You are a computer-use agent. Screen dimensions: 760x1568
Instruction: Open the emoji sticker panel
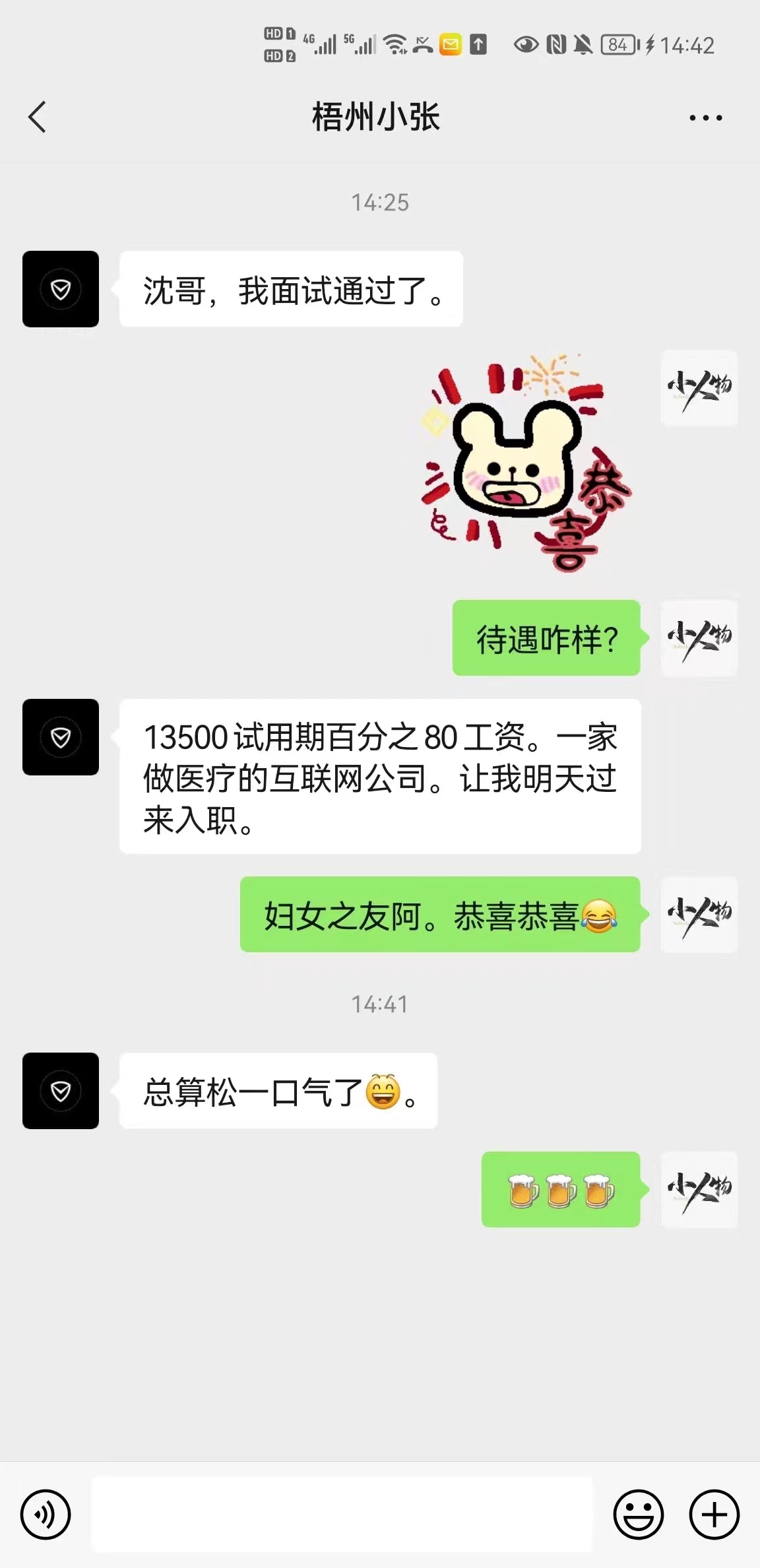pos(638,1514)
